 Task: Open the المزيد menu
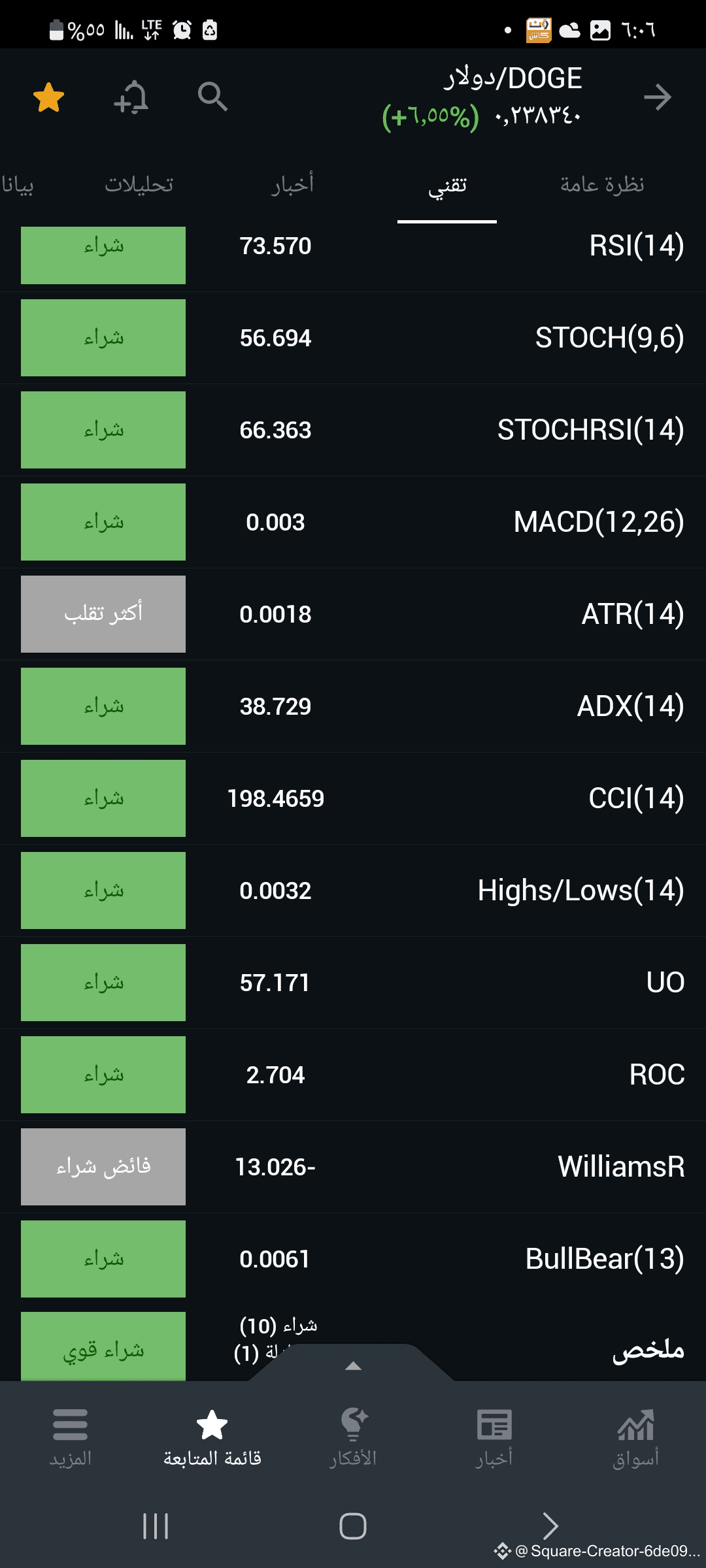71,1437
